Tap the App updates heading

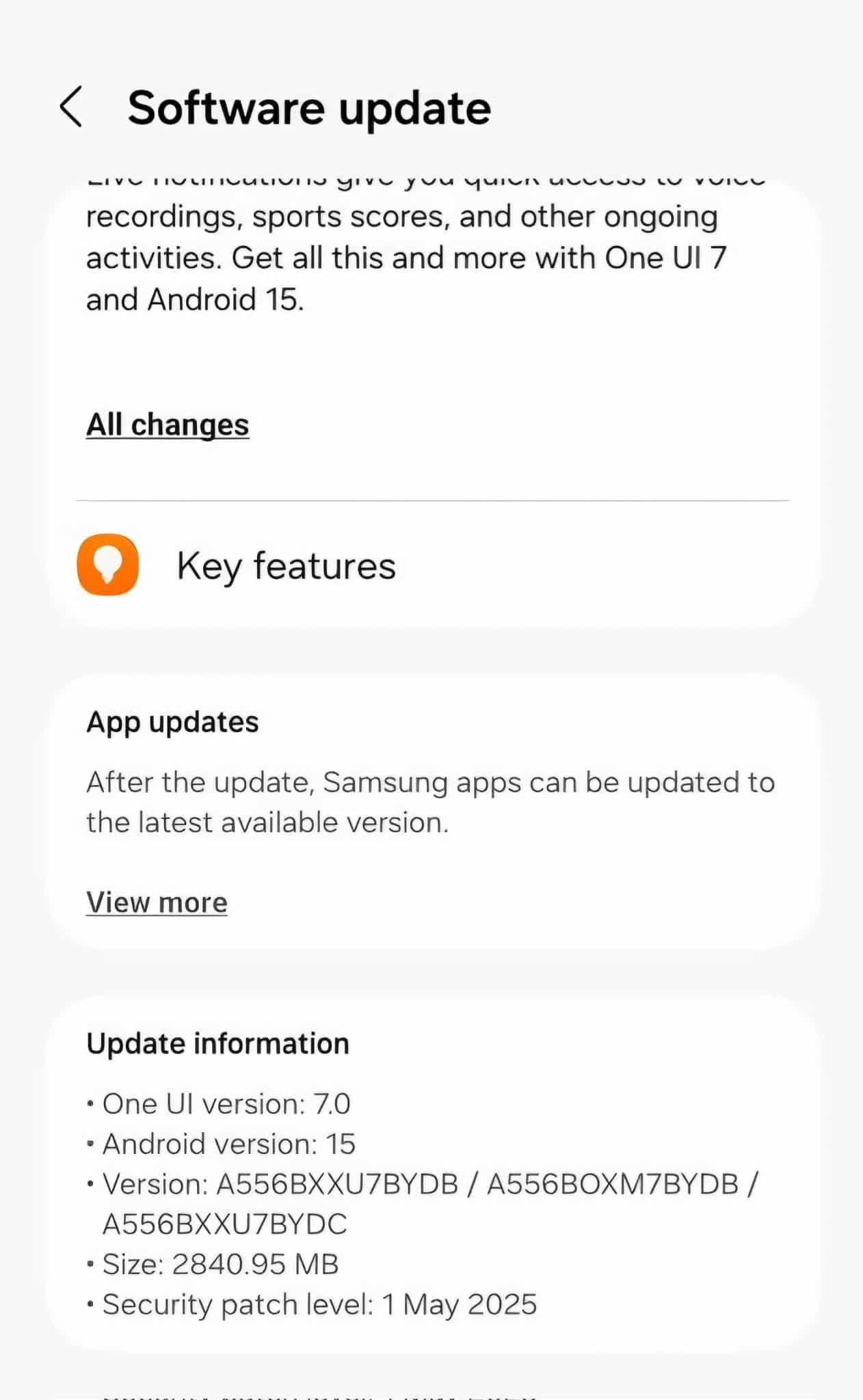click(x=173, y=721)
